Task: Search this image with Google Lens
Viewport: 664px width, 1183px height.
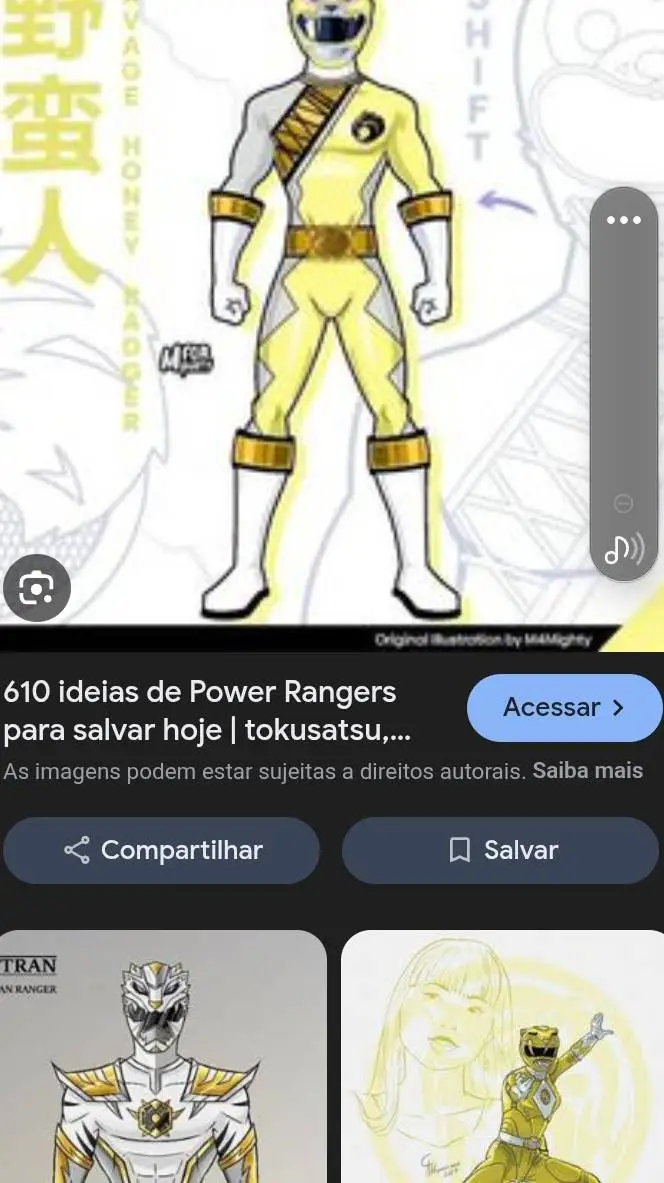Action: [x=37, y=588]
